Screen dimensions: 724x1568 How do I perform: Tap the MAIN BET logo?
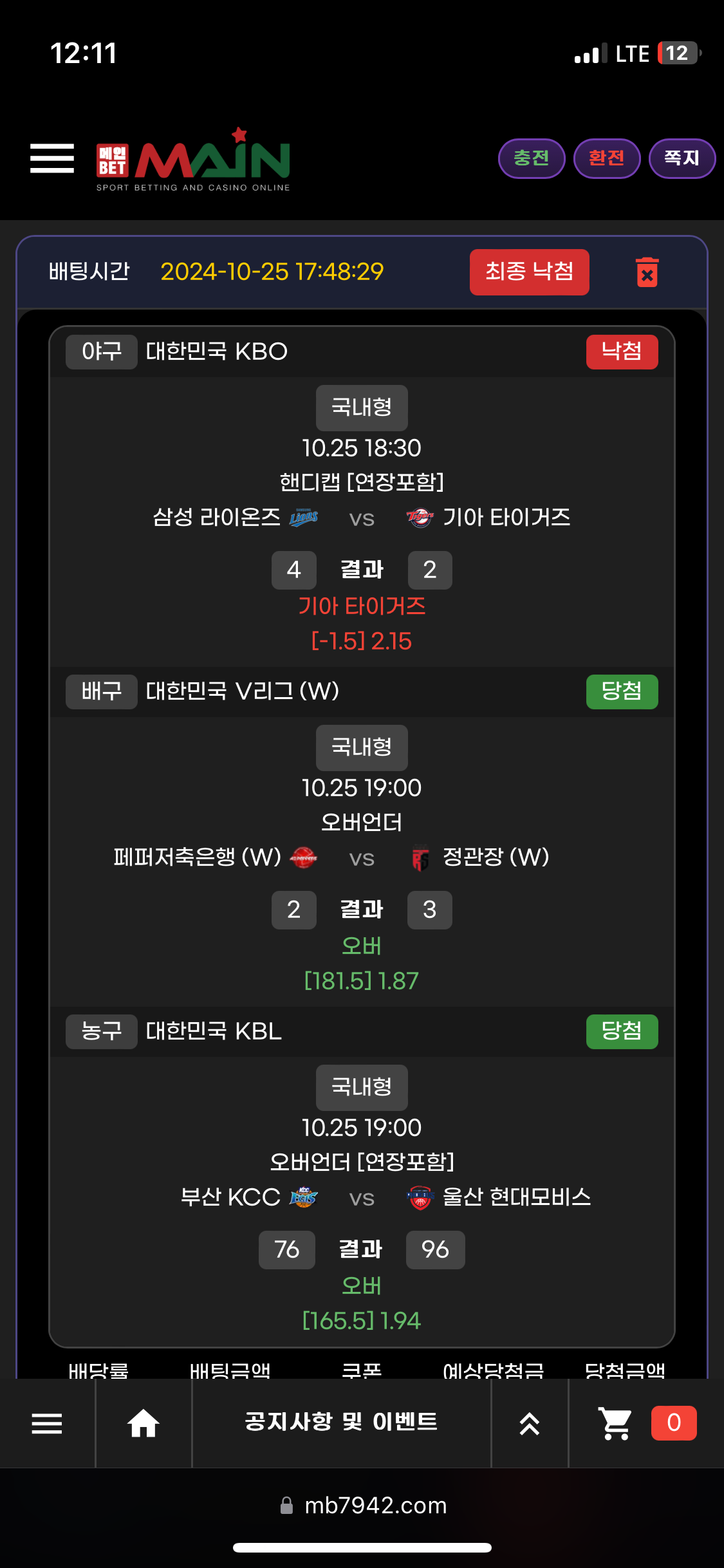pos(193,160)
